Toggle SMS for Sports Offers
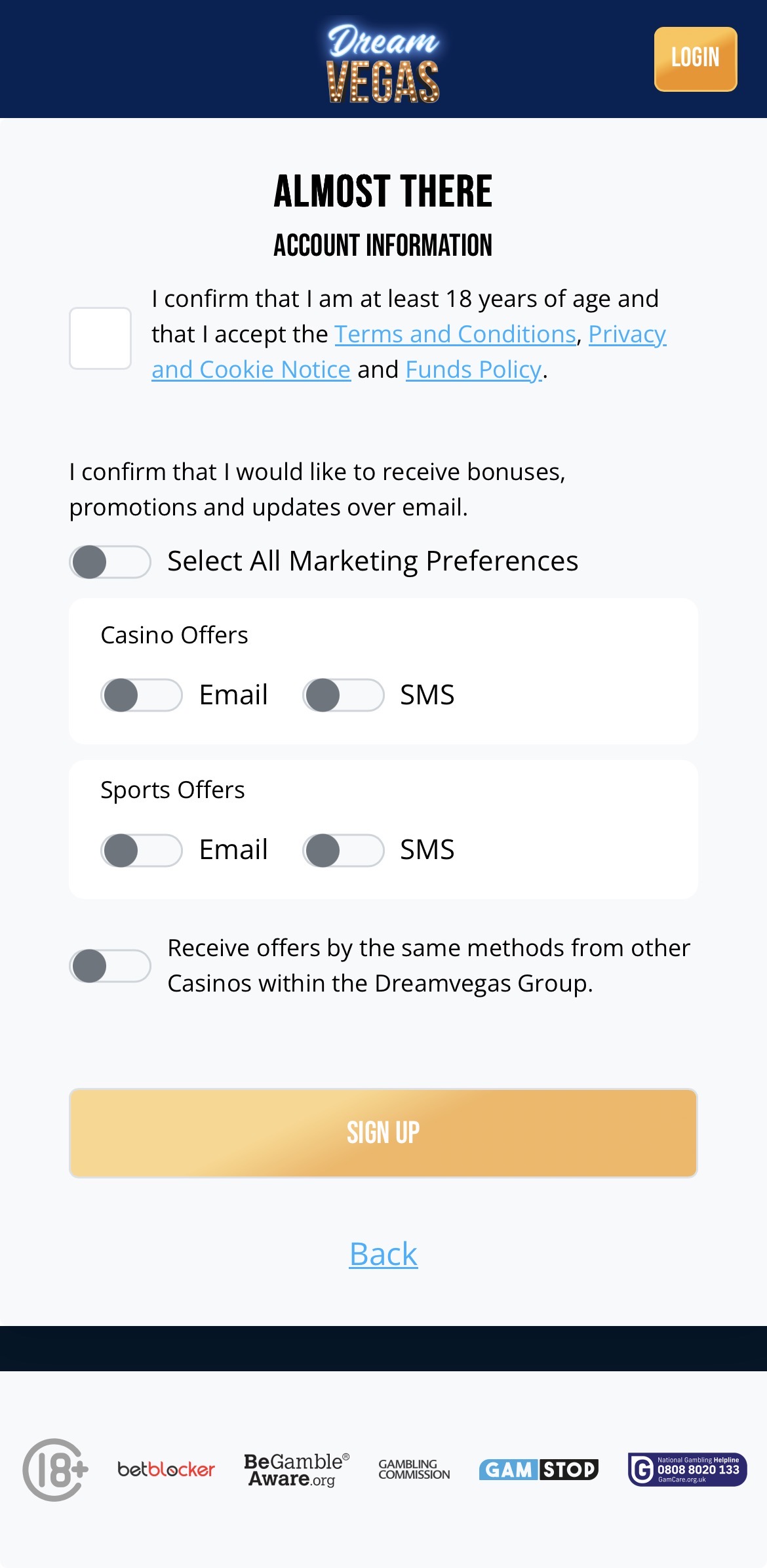 (343, 850)
